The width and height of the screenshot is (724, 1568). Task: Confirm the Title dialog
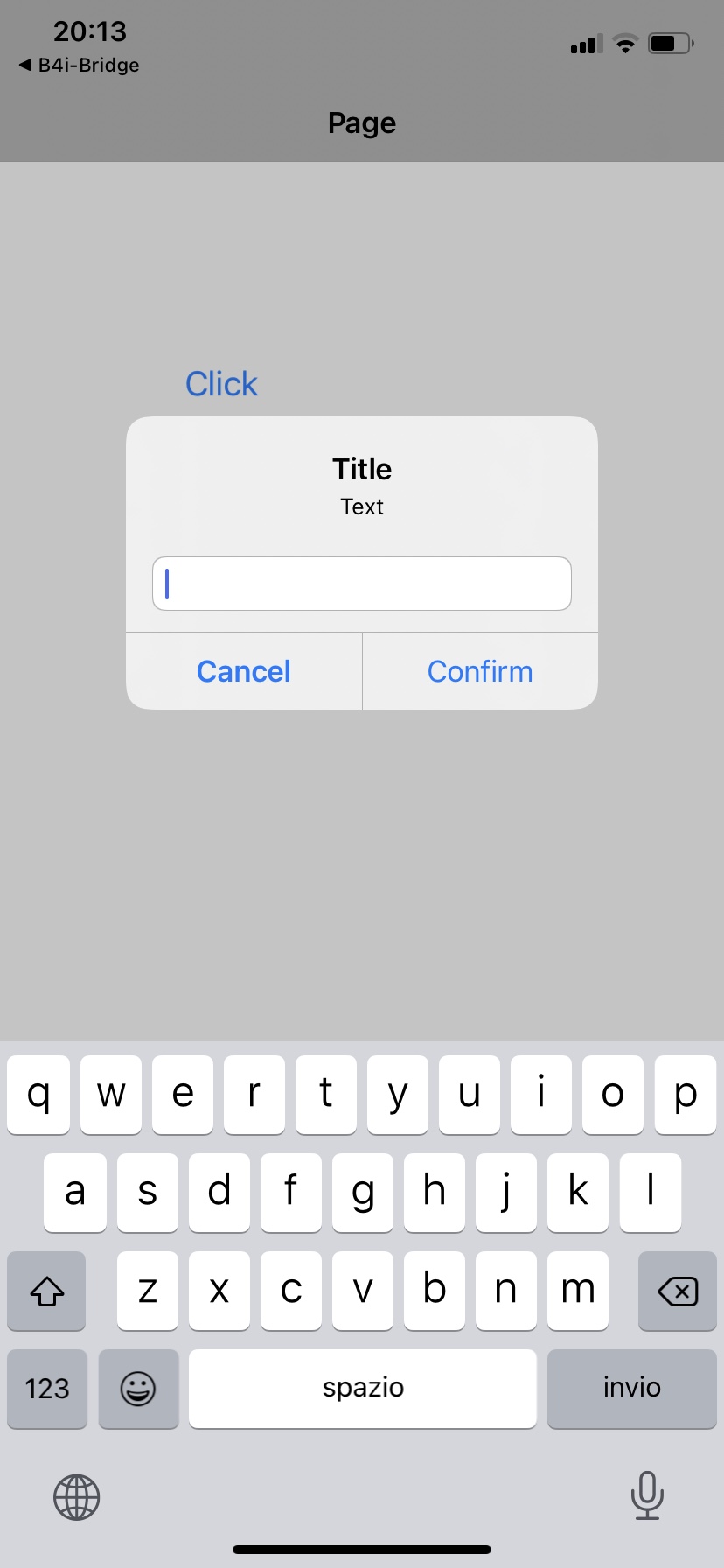480,671
